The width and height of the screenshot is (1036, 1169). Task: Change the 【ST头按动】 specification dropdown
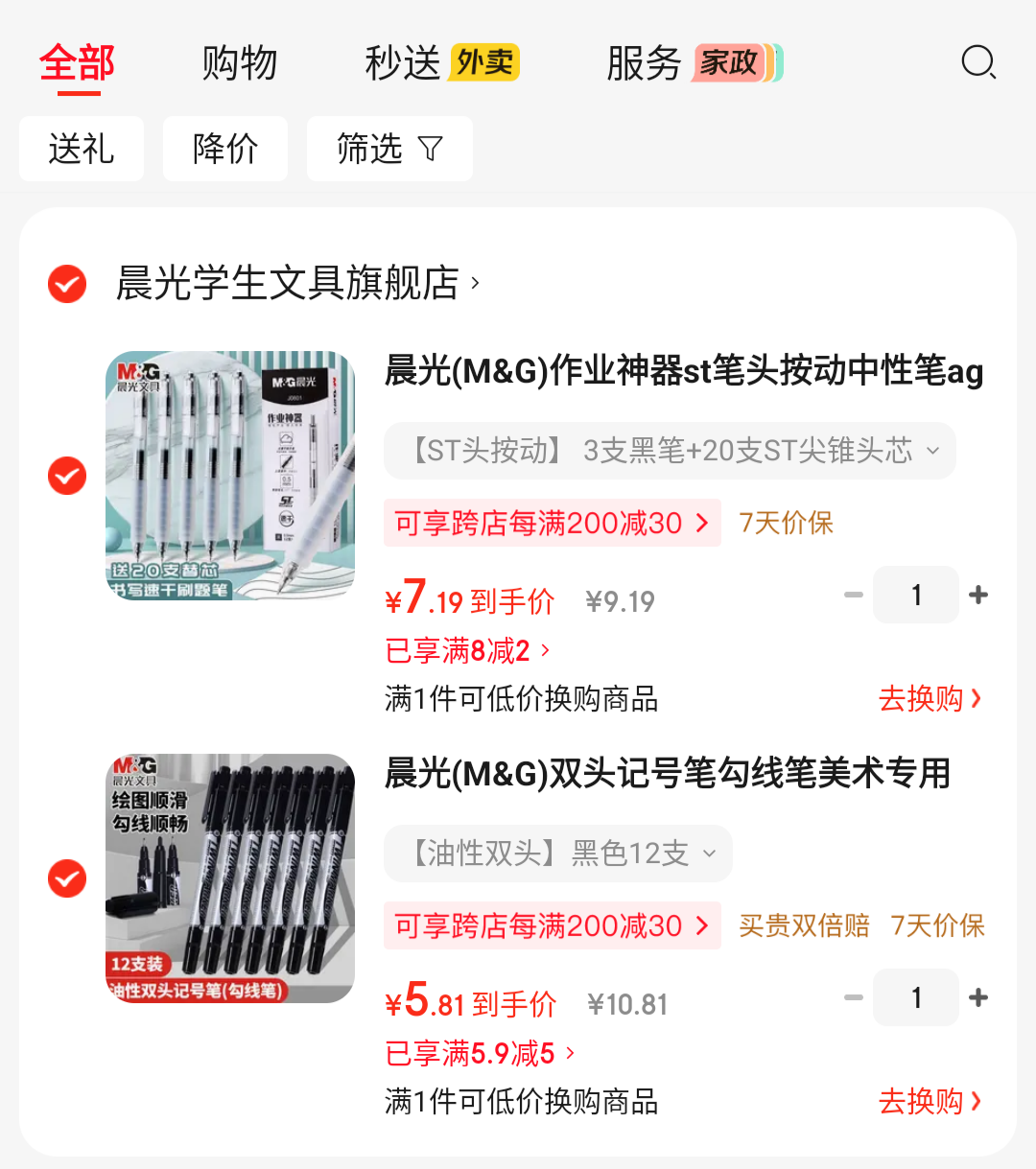click(670, 451)
